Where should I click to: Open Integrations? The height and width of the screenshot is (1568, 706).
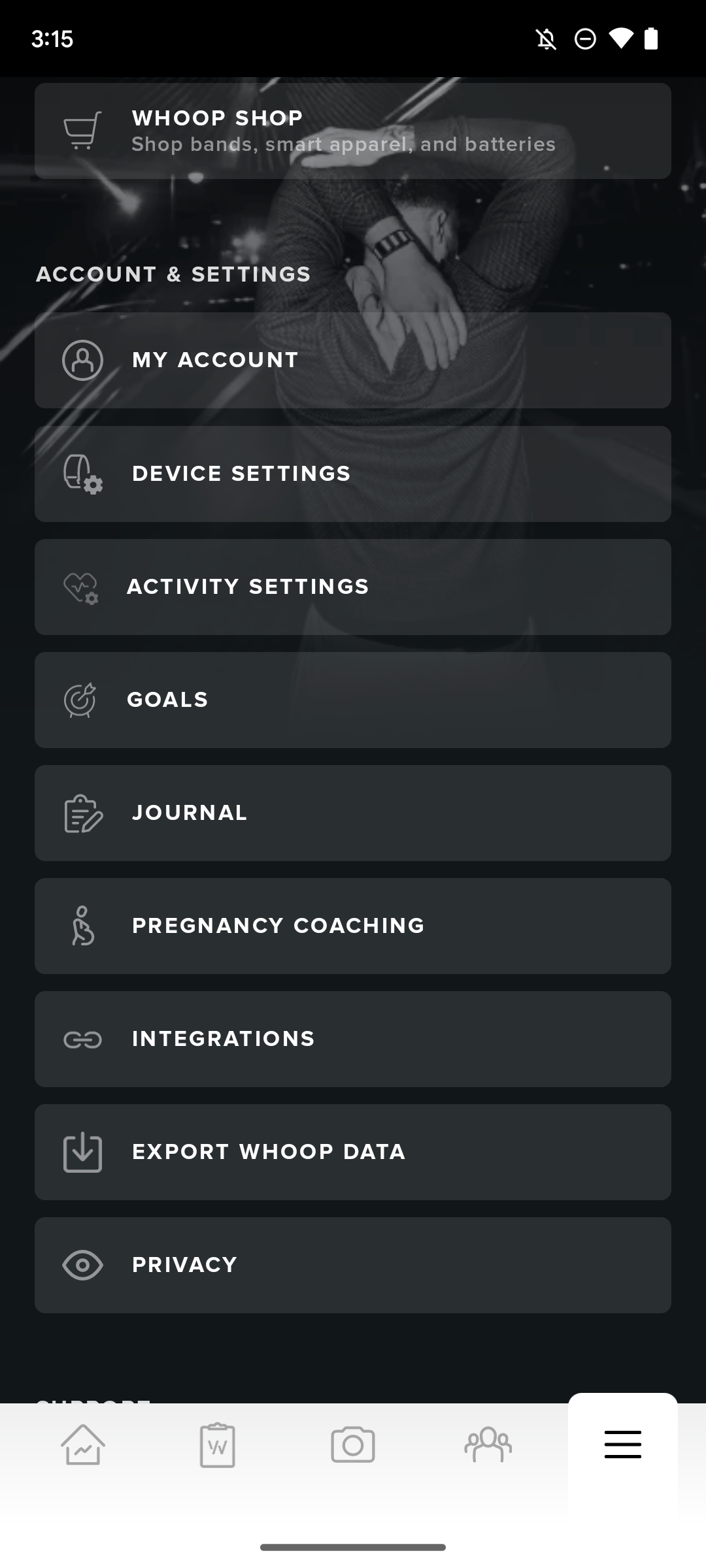pyautogui.click(x=353, y=1039)
